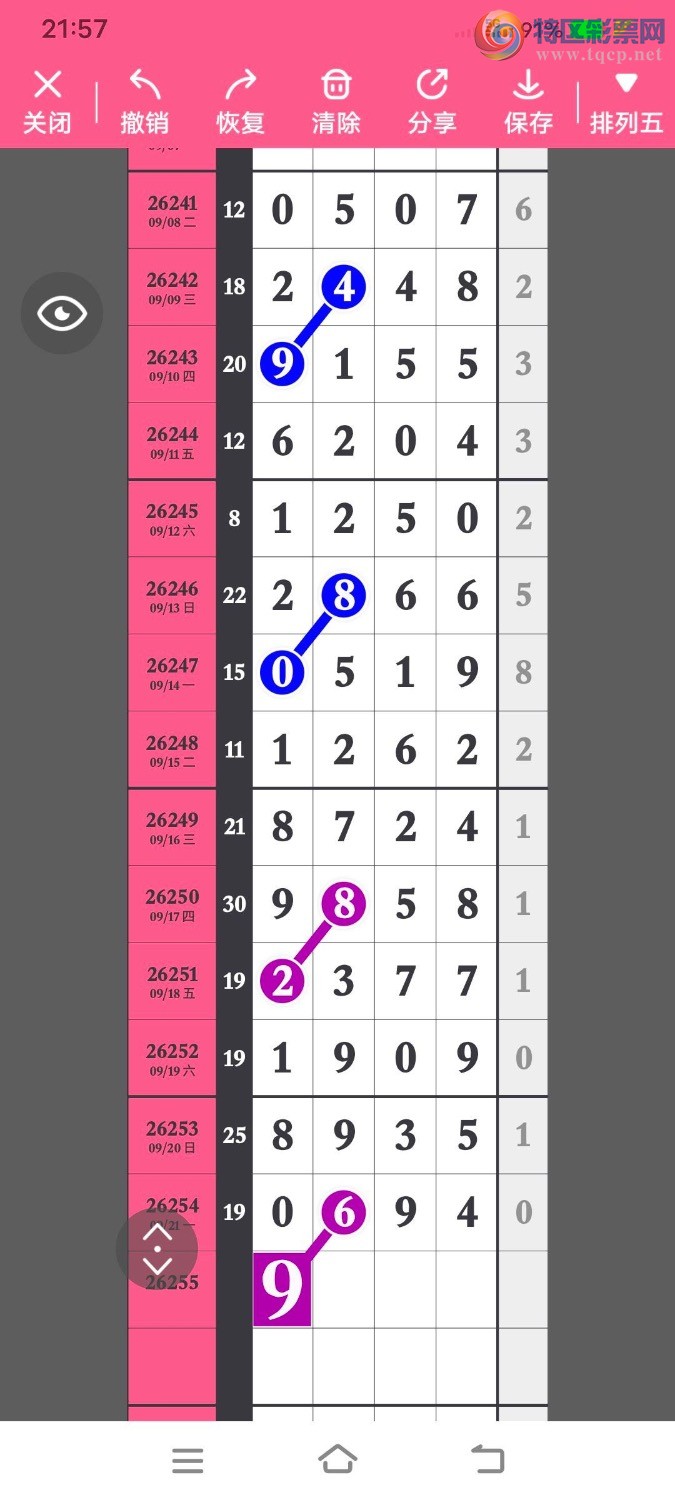
Task: Close the chart drawing editor
Action: pos(47,103)
